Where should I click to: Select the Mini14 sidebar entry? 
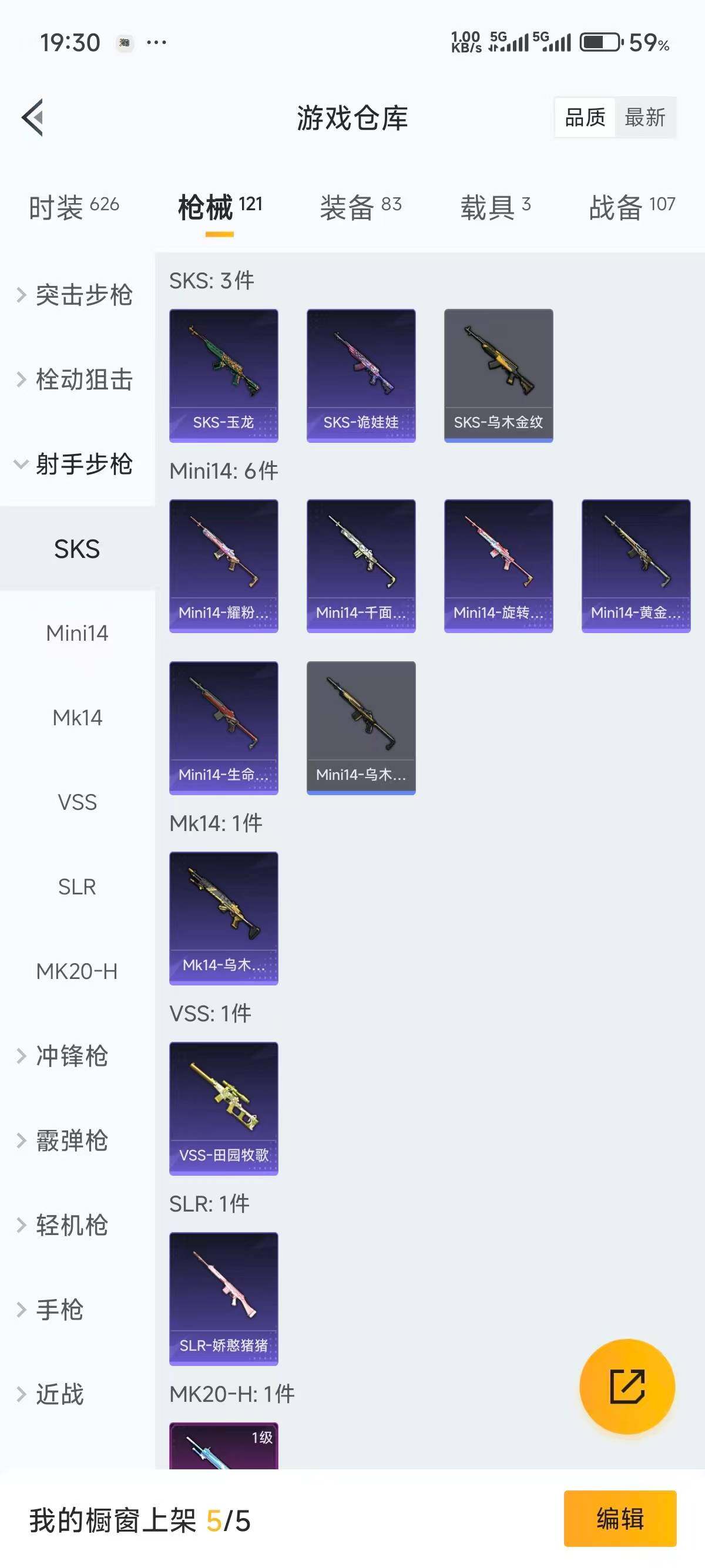pos(78,633)
